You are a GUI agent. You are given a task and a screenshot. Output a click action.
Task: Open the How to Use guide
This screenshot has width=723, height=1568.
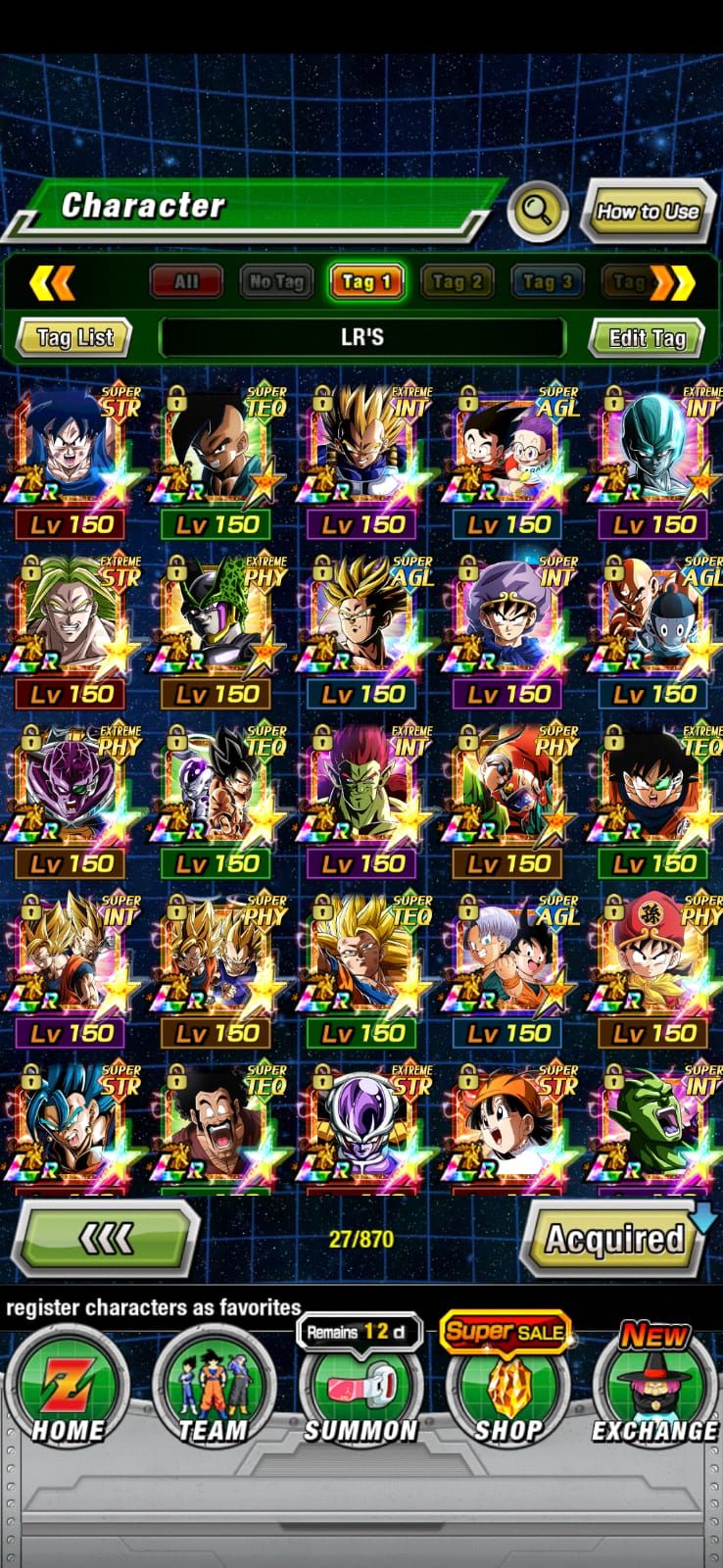[x=647, y=211]
